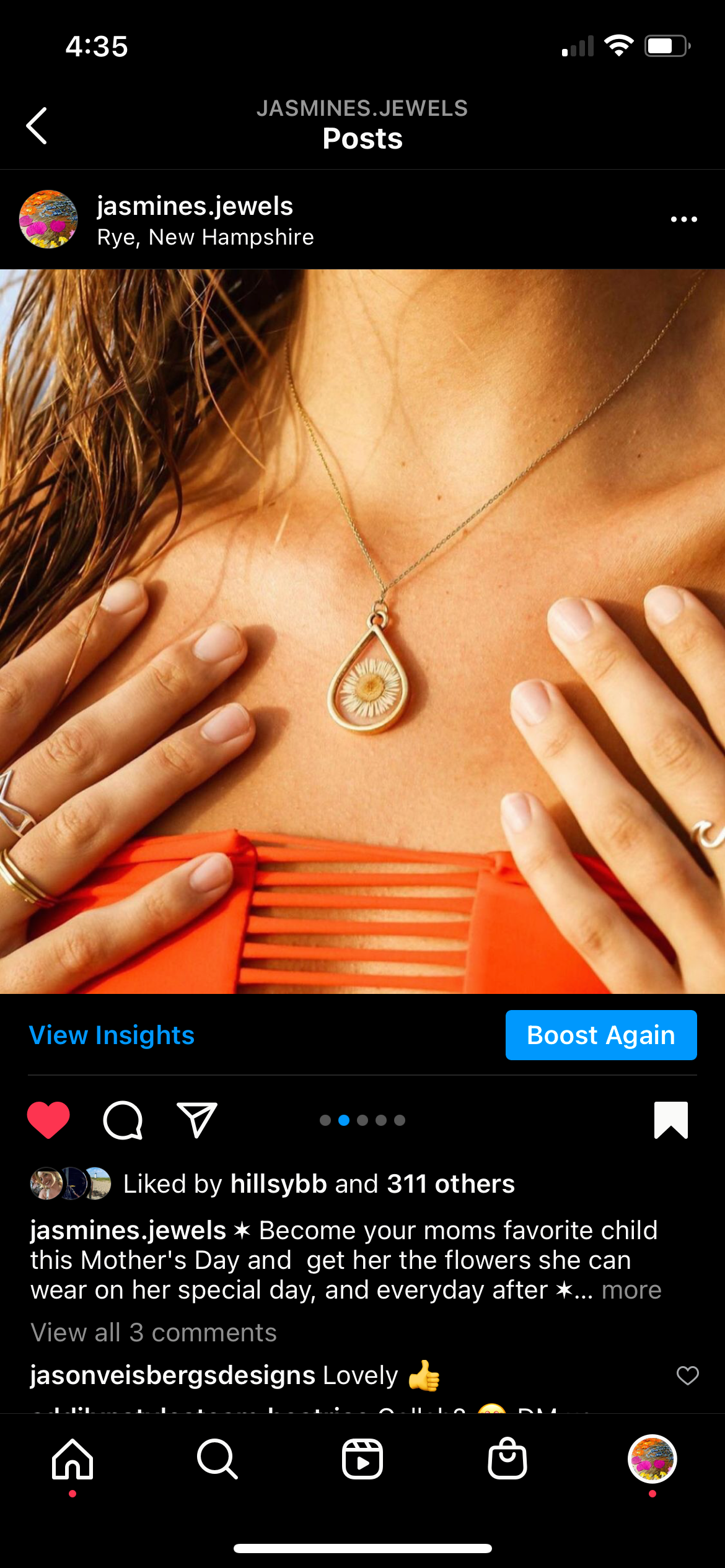Switch to the Shop tab

(x=507, y=1459)
